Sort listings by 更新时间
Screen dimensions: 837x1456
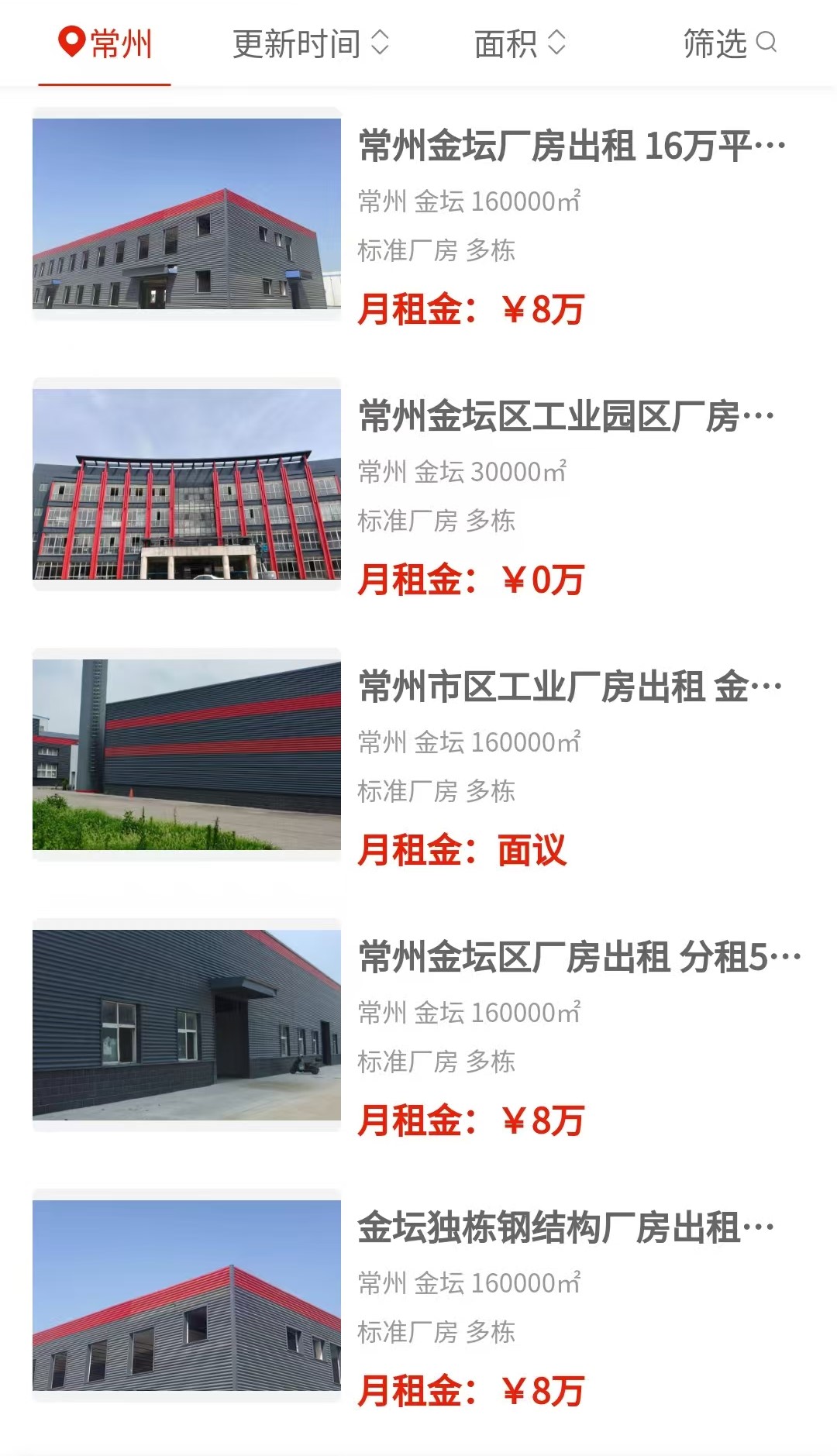click(x=310, y=43)
